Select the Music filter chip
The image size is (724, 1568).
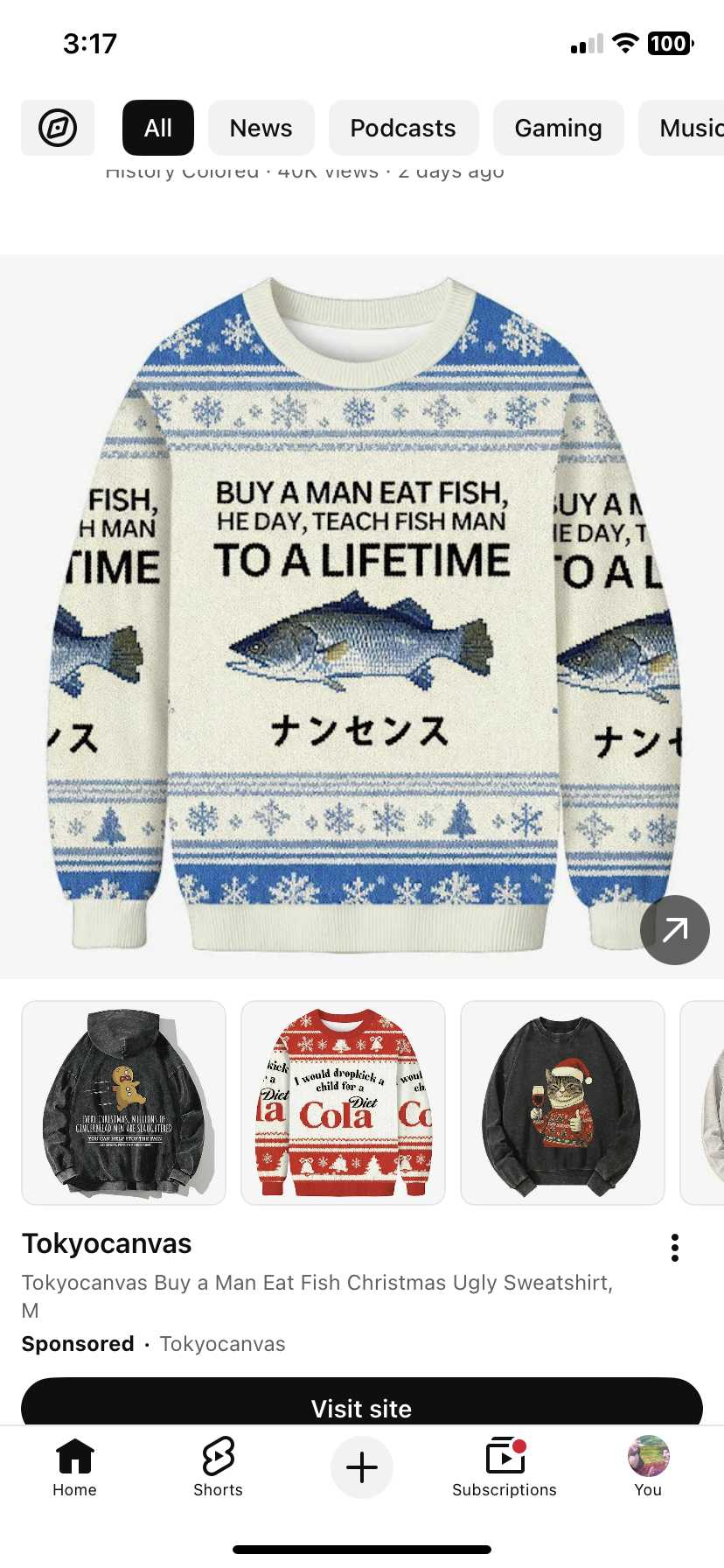pos(686,128)
